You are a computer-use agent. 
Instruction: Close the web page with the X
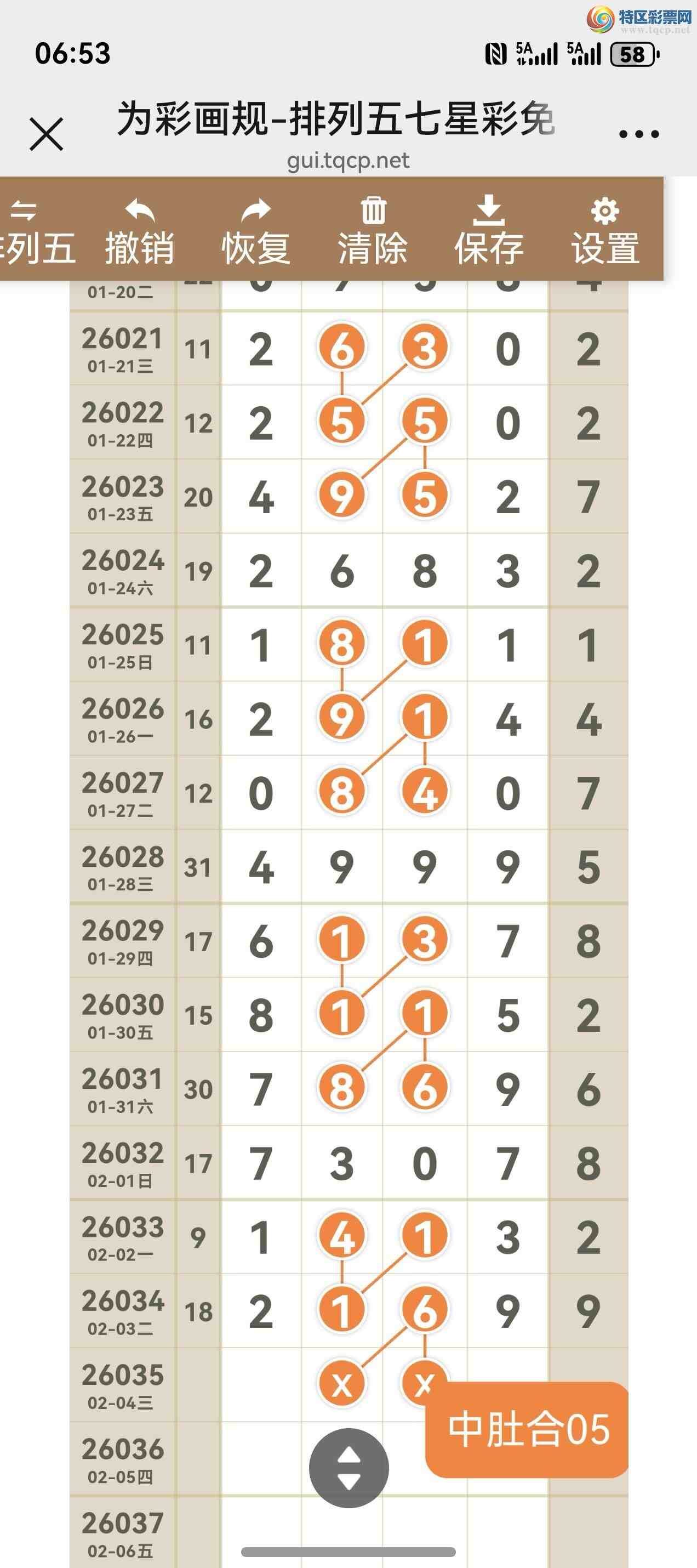tap(46, 133)
